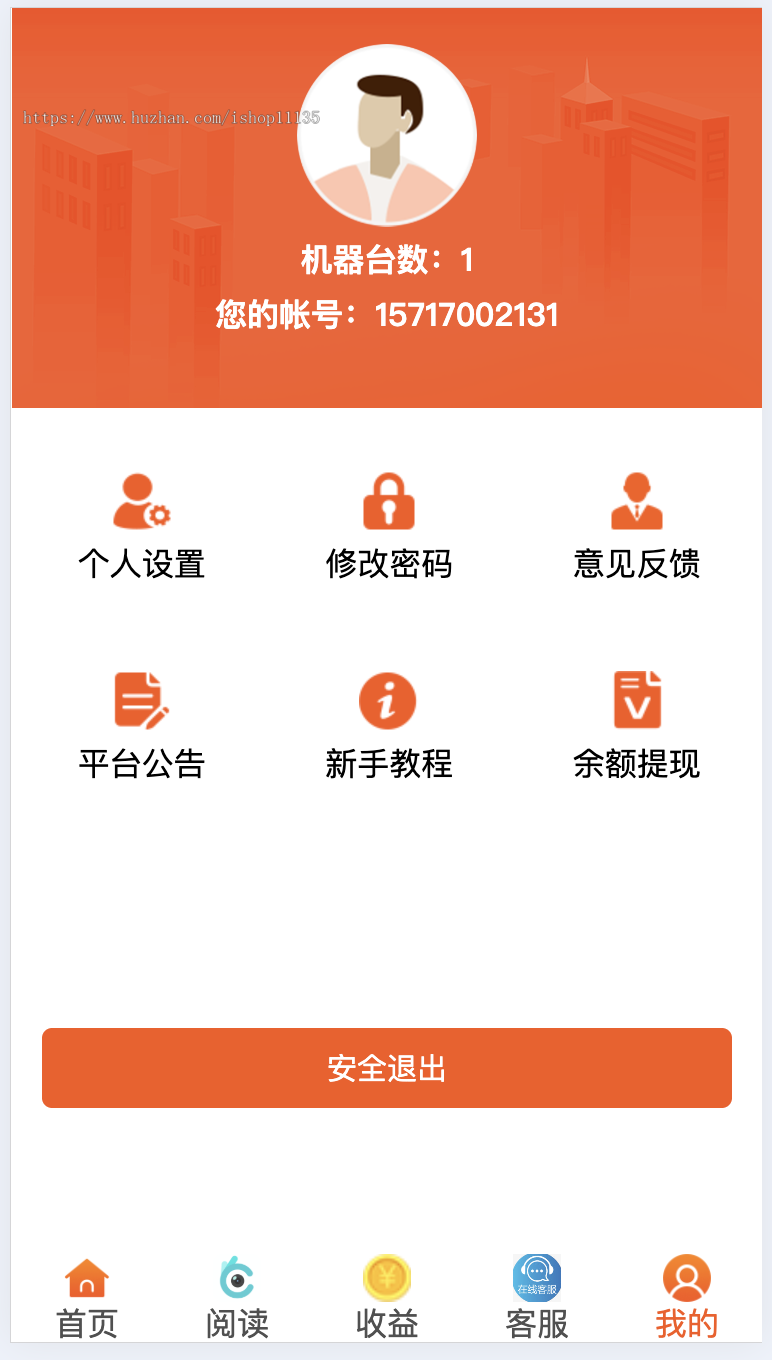Select the 首页 home icon
Image resolution: width=772 pixels, height=1360 pixels.
point(86,1277)
